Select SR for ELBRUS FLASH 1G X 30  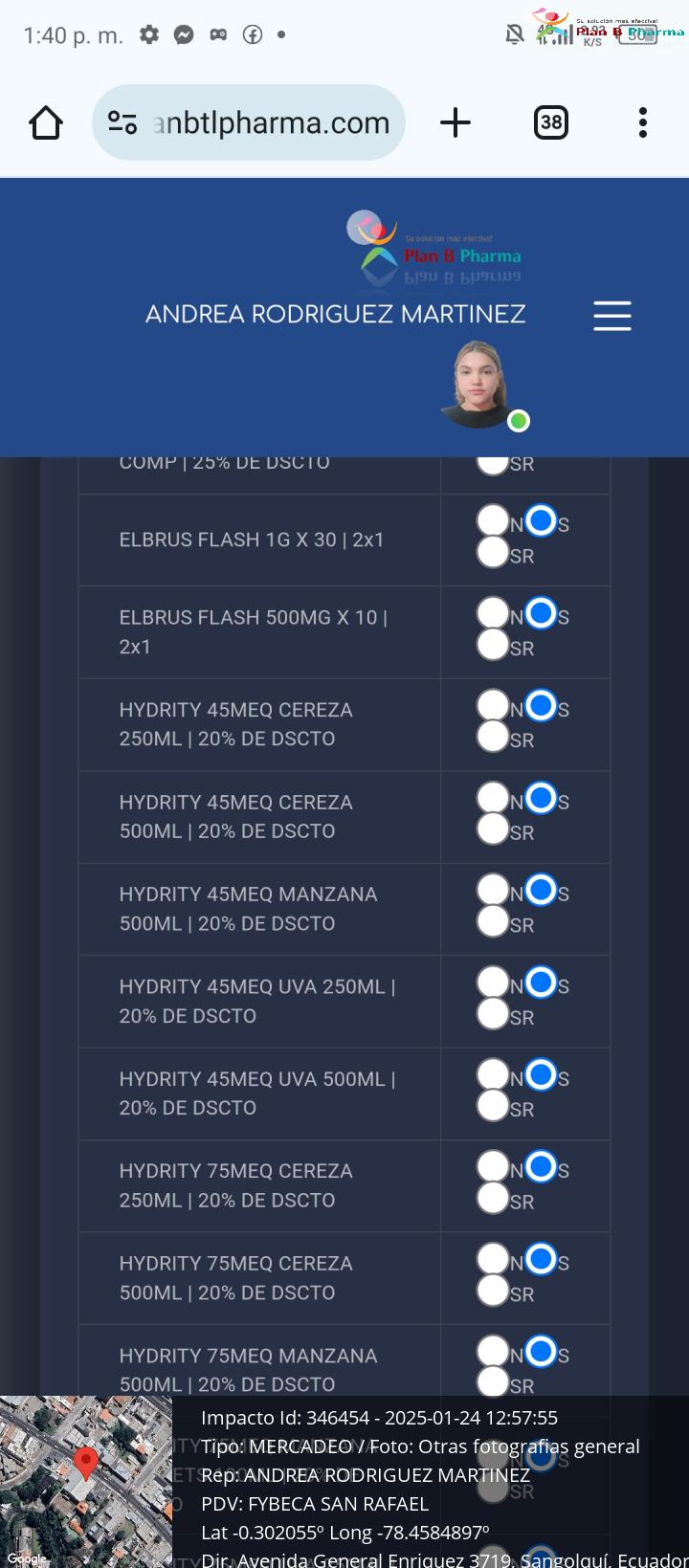click(x=493, y=552)
